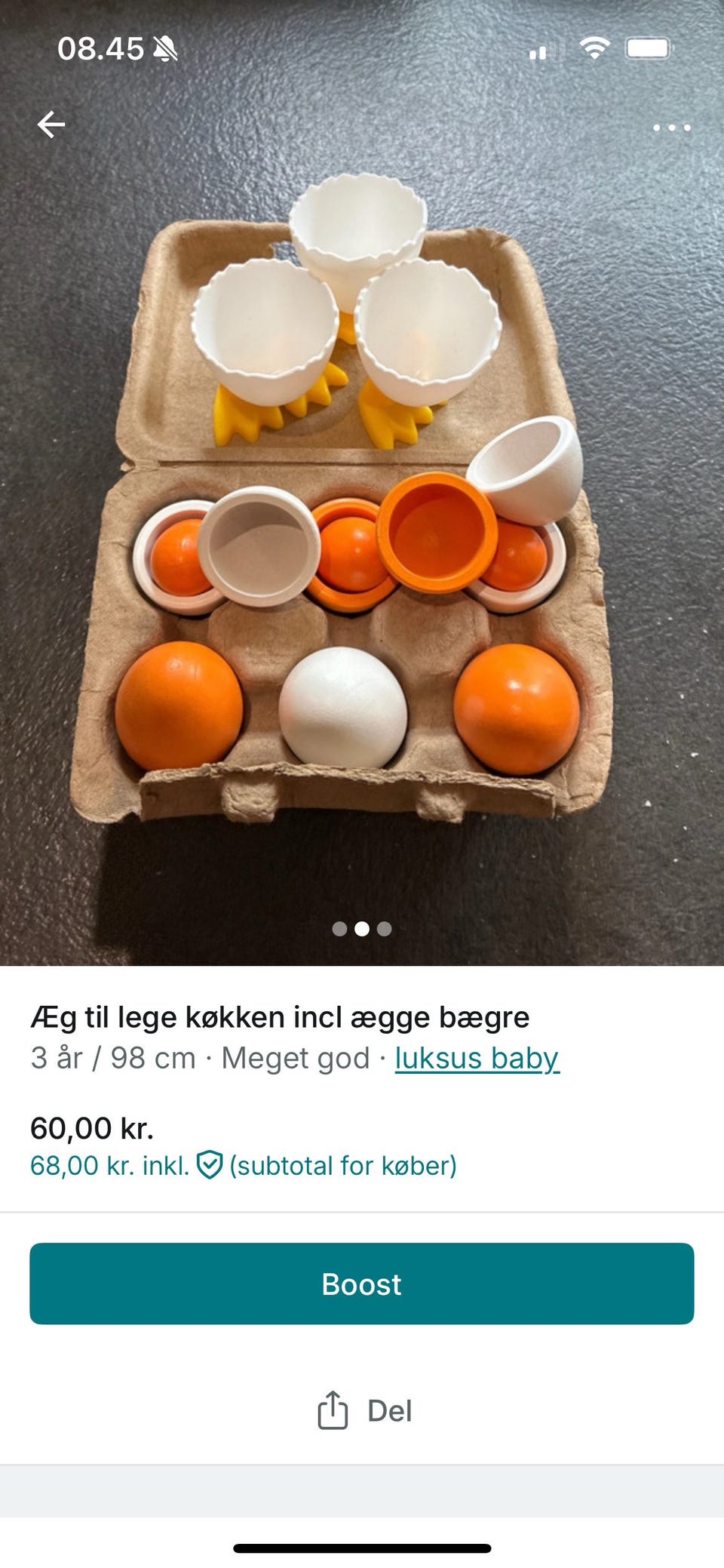Open the three-dot overflow menu
Screen dimensions: 724x1568
(x=670, y=127)
